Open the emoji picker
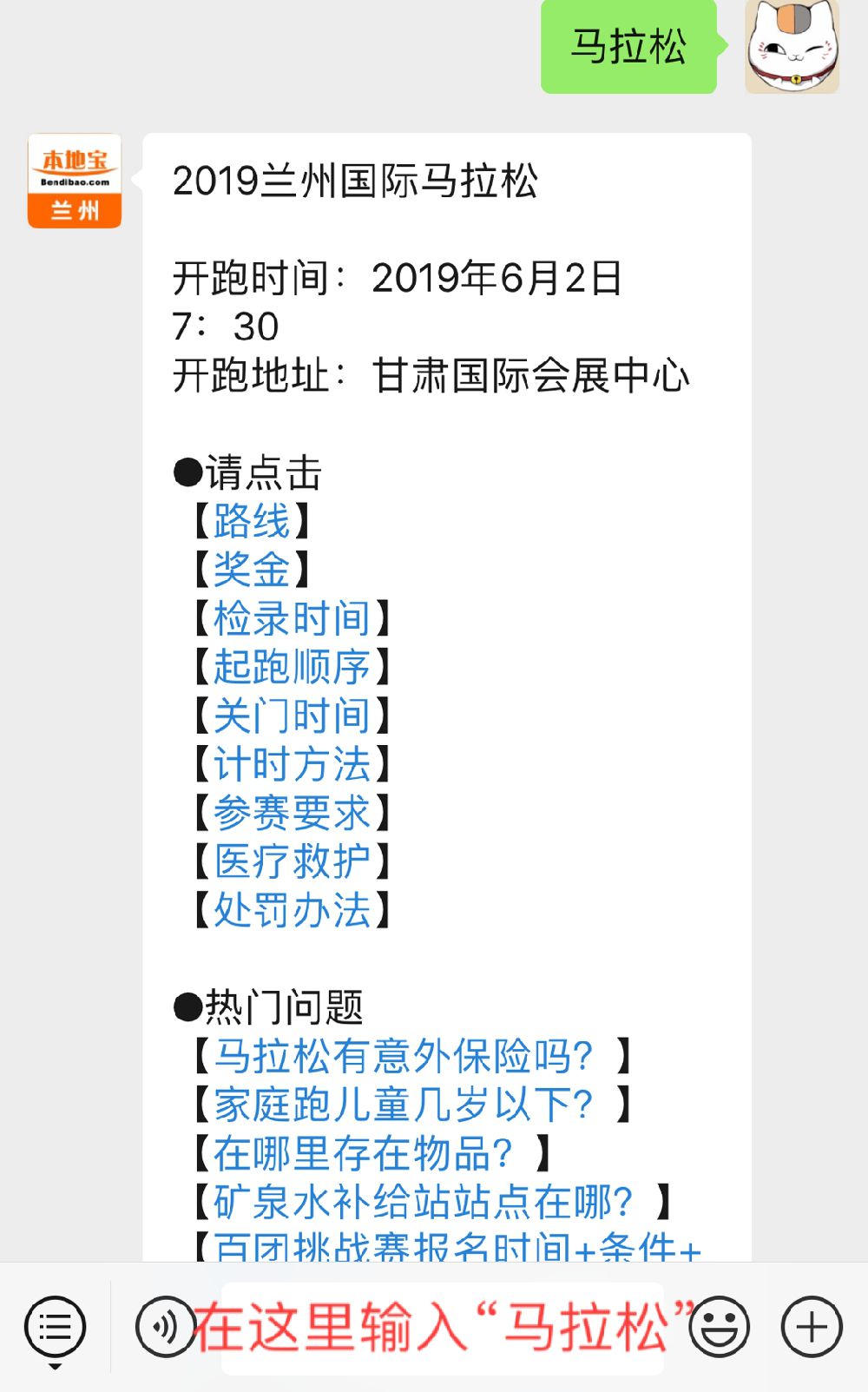The width and height of the screenshot is (868, 1392). point(719,1327)
